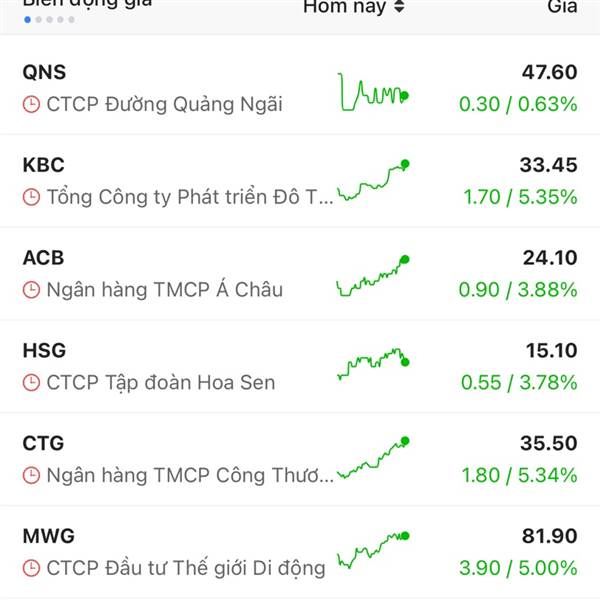
Task: Open the QNS stock row
Action: (x=300, y=88)
